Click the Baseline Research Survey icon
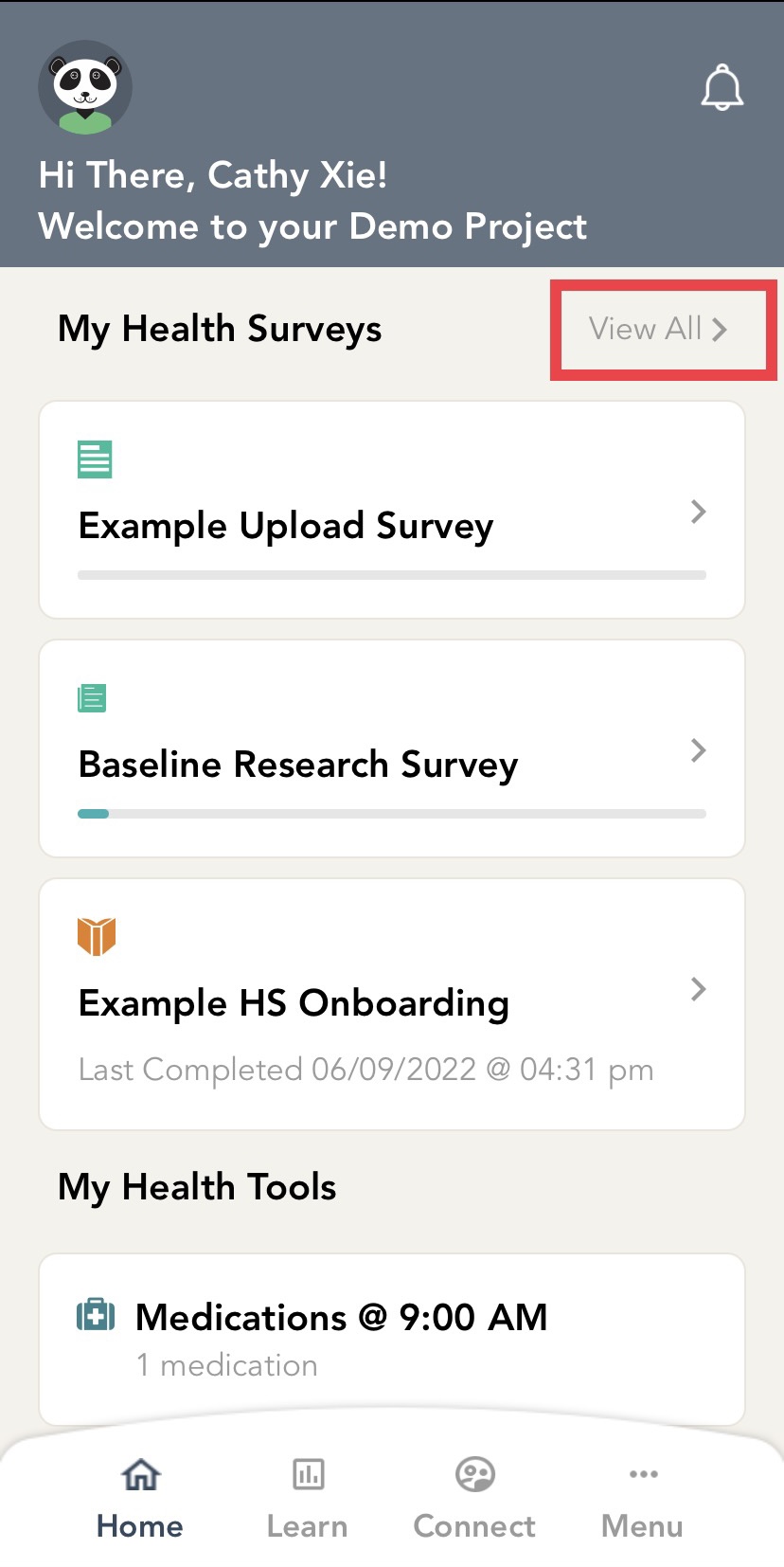Screen dimensions: 784x1567 tap(91, 698)
